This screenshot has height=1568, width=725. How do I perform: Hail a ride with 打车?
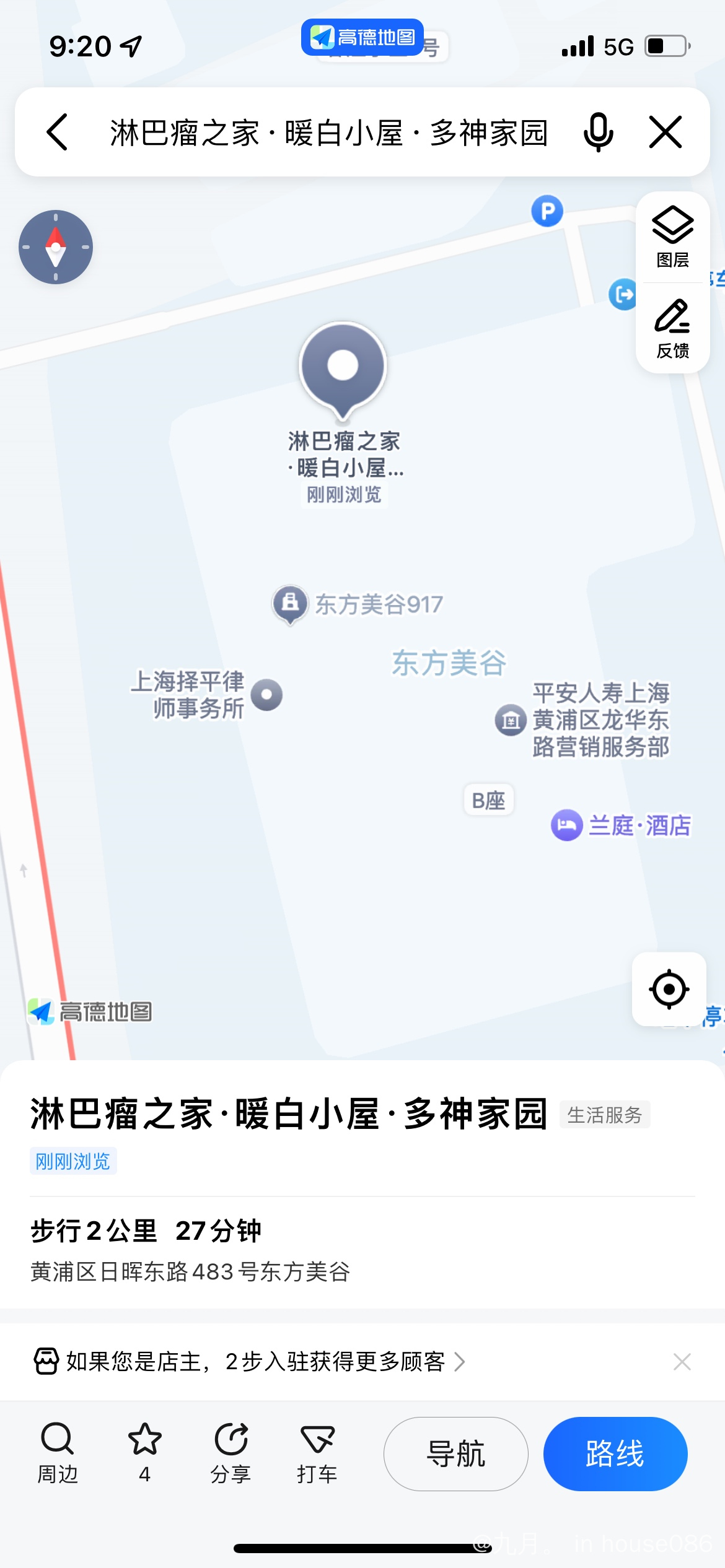click(x=317, y=1453)
